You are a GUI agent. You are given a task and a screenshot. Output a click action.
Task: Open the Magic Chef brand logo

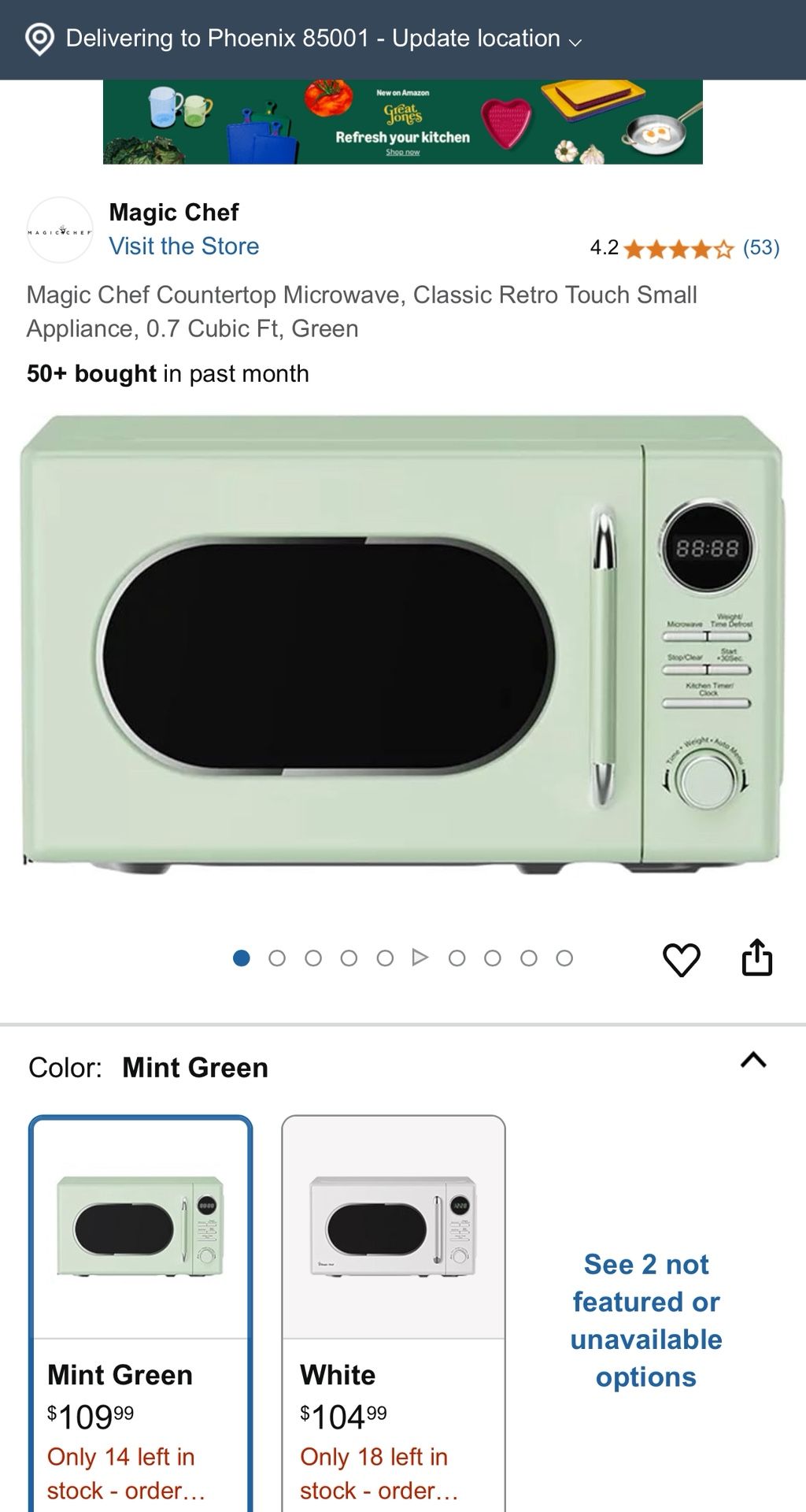tap(60, 230)
